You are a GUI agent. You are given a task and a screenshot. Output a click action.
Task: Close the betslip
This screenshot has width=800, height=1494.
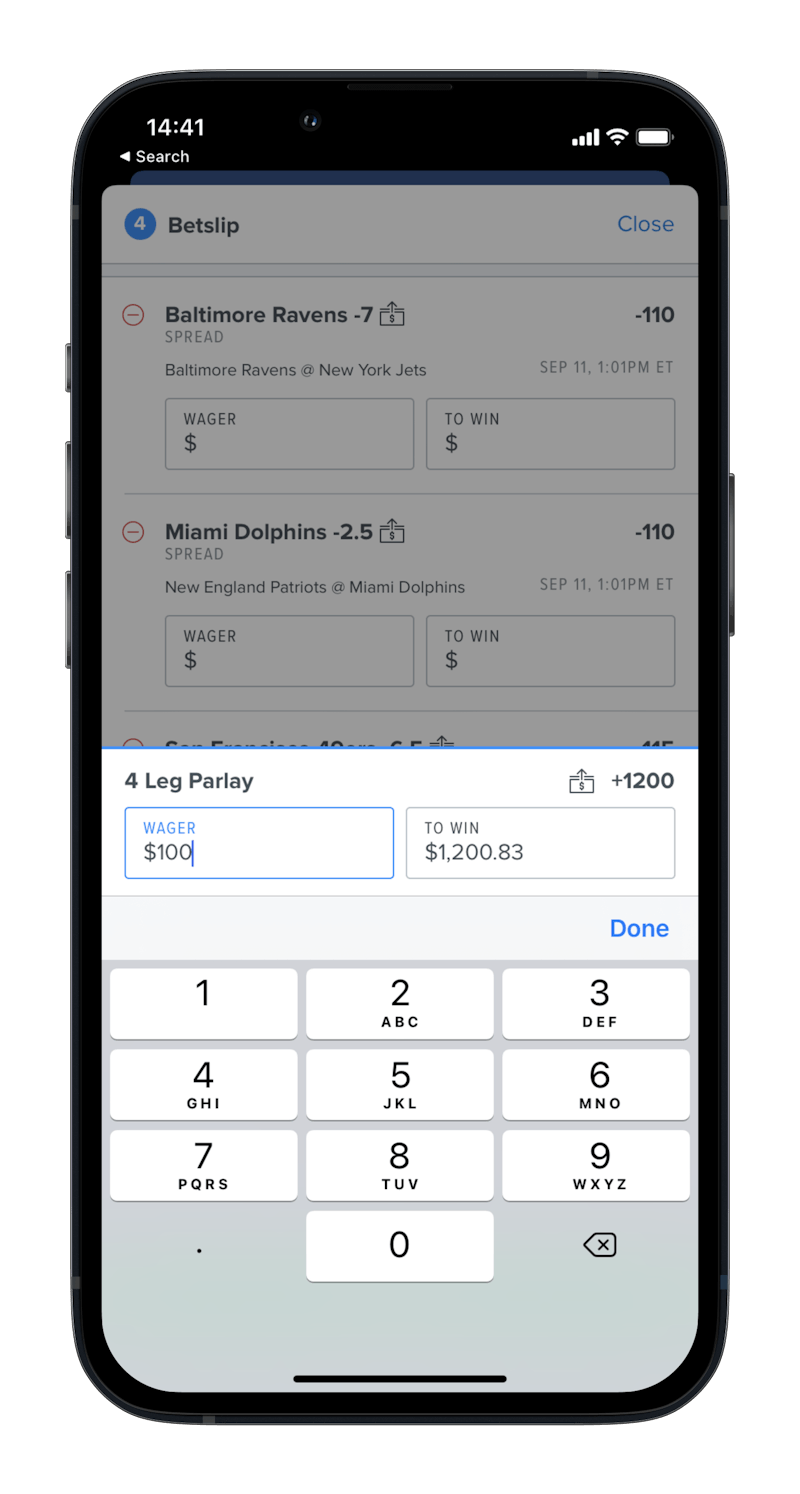[x=645, y=224]
